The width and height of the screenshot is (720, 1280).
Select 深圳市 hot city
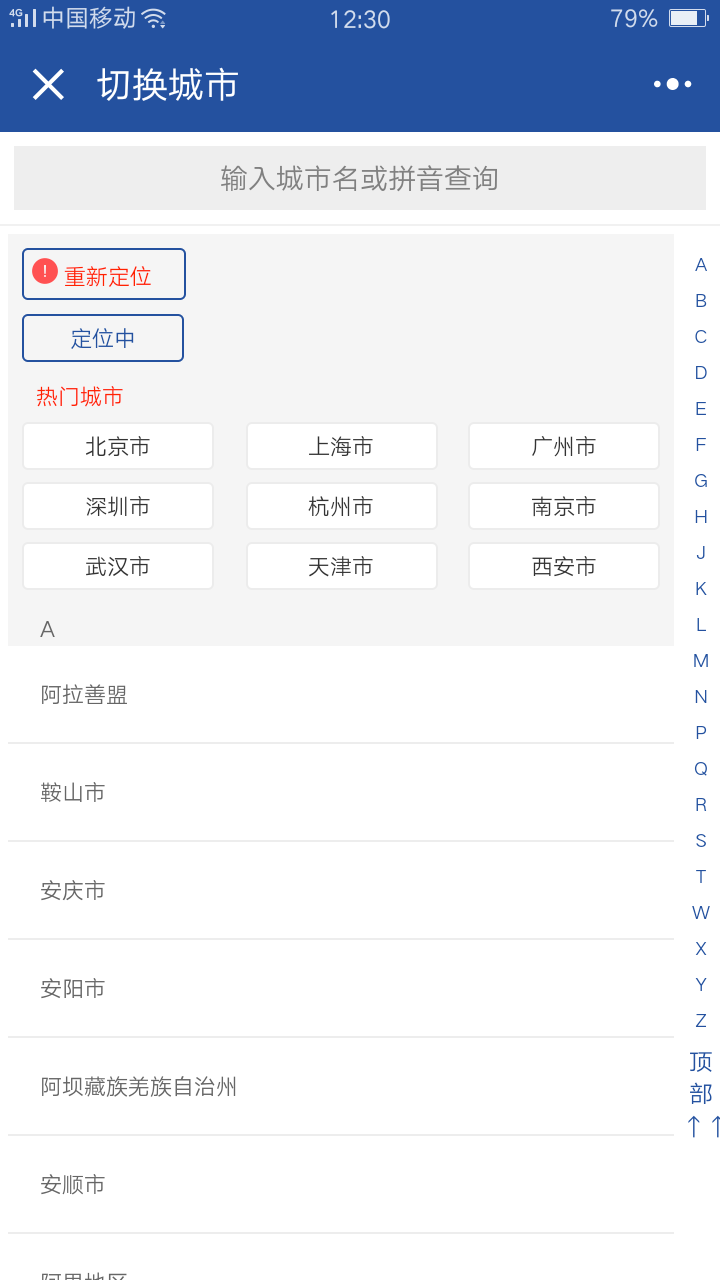(118, 506)
